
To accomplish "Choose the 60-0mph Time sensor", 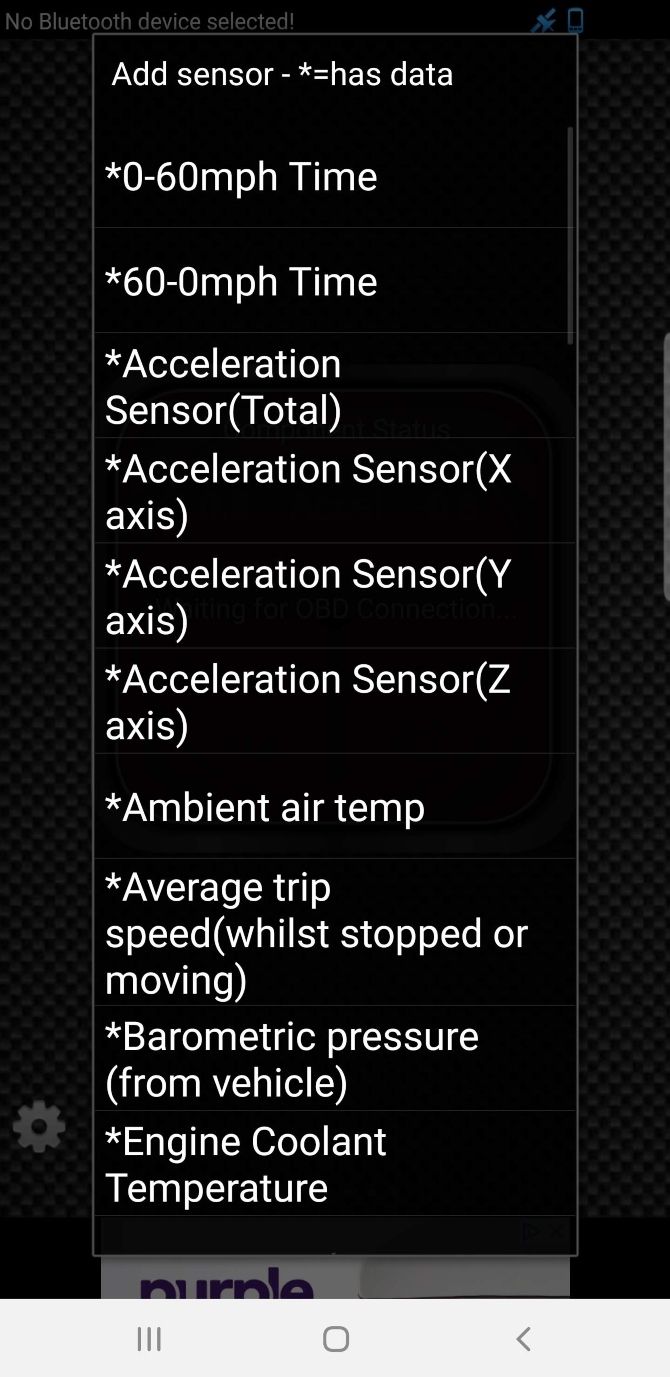I will click(335, 282).
